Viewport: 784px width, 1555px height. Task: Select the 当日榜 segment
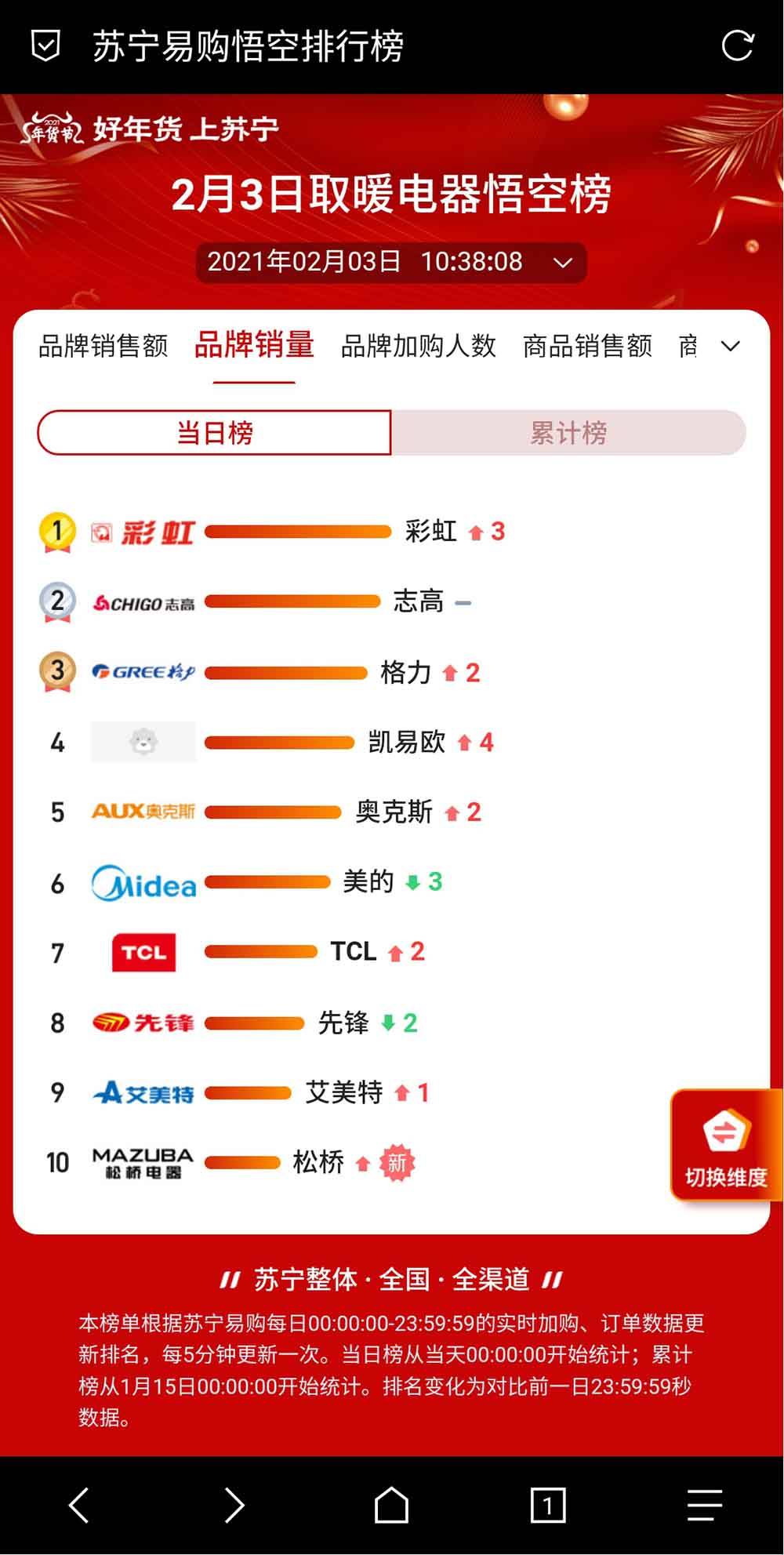(x=214, y=432)
